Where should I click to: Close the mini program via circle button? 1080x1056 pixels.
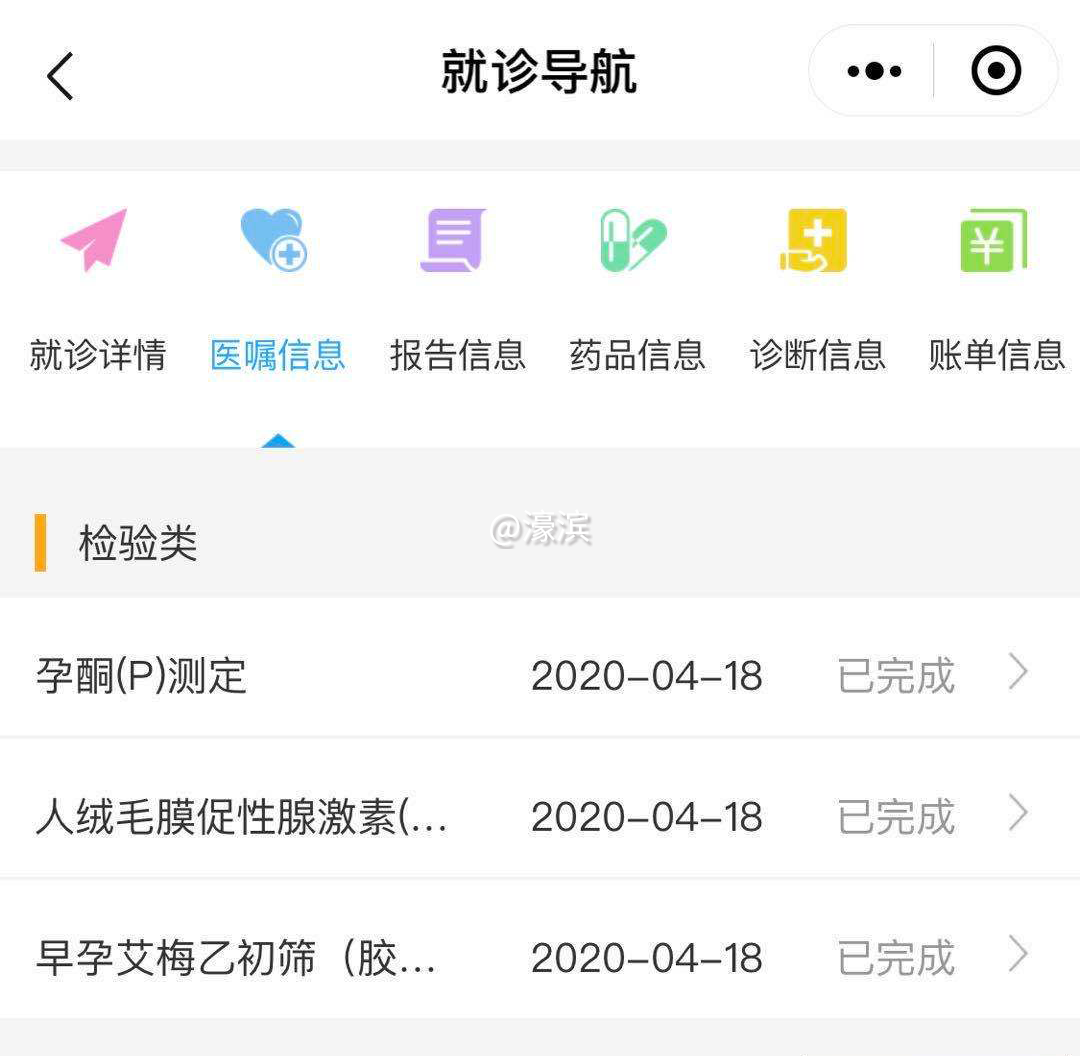point(996,71)
